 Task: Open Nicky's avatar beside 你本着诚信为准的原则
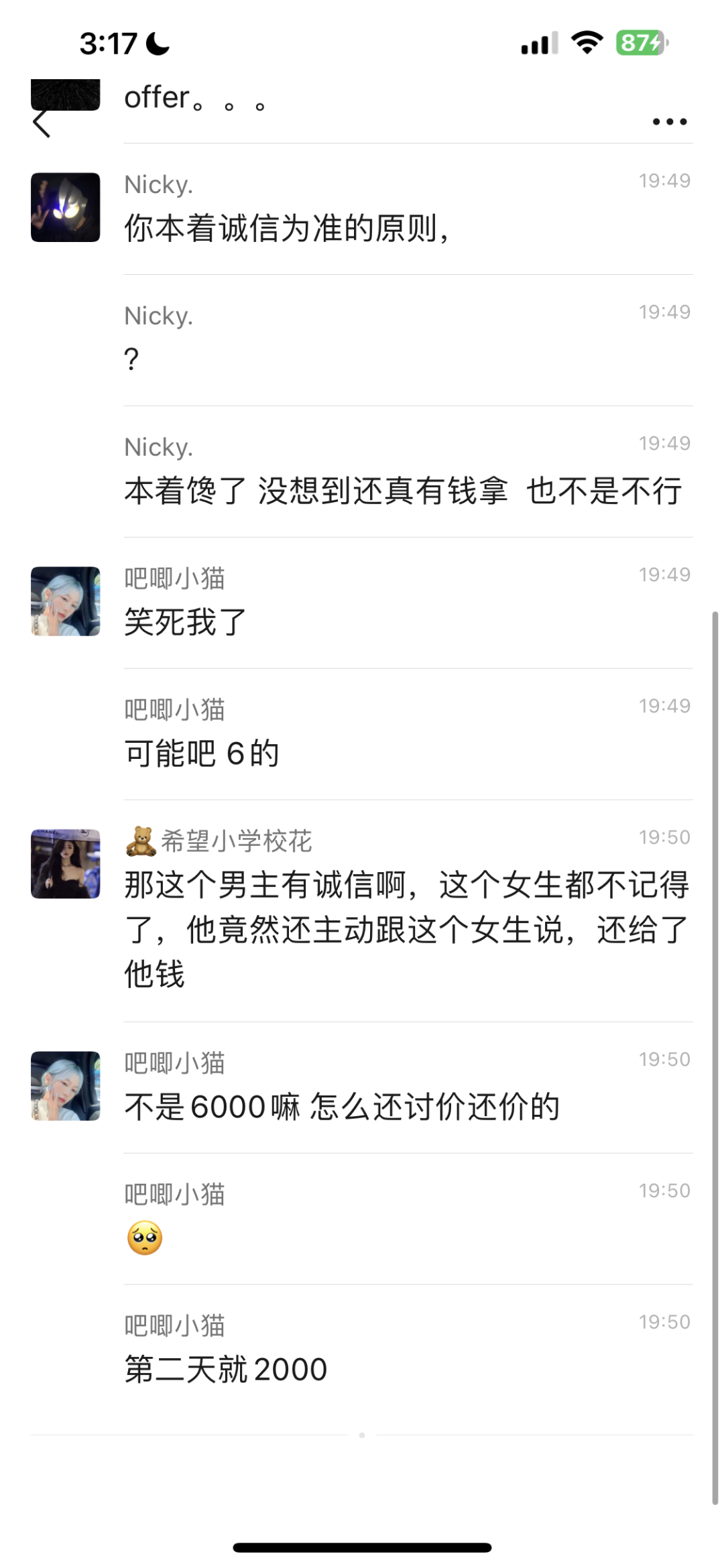pos(66,207)
